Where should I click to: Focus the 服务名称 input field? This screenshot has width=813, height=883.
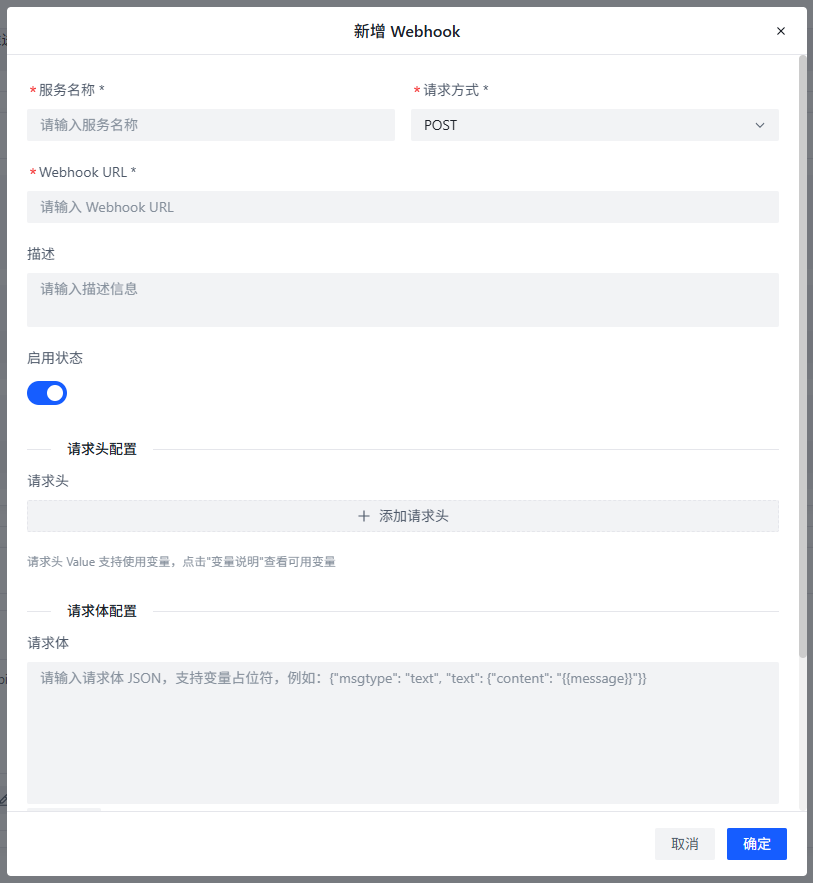tap(210, 125)
